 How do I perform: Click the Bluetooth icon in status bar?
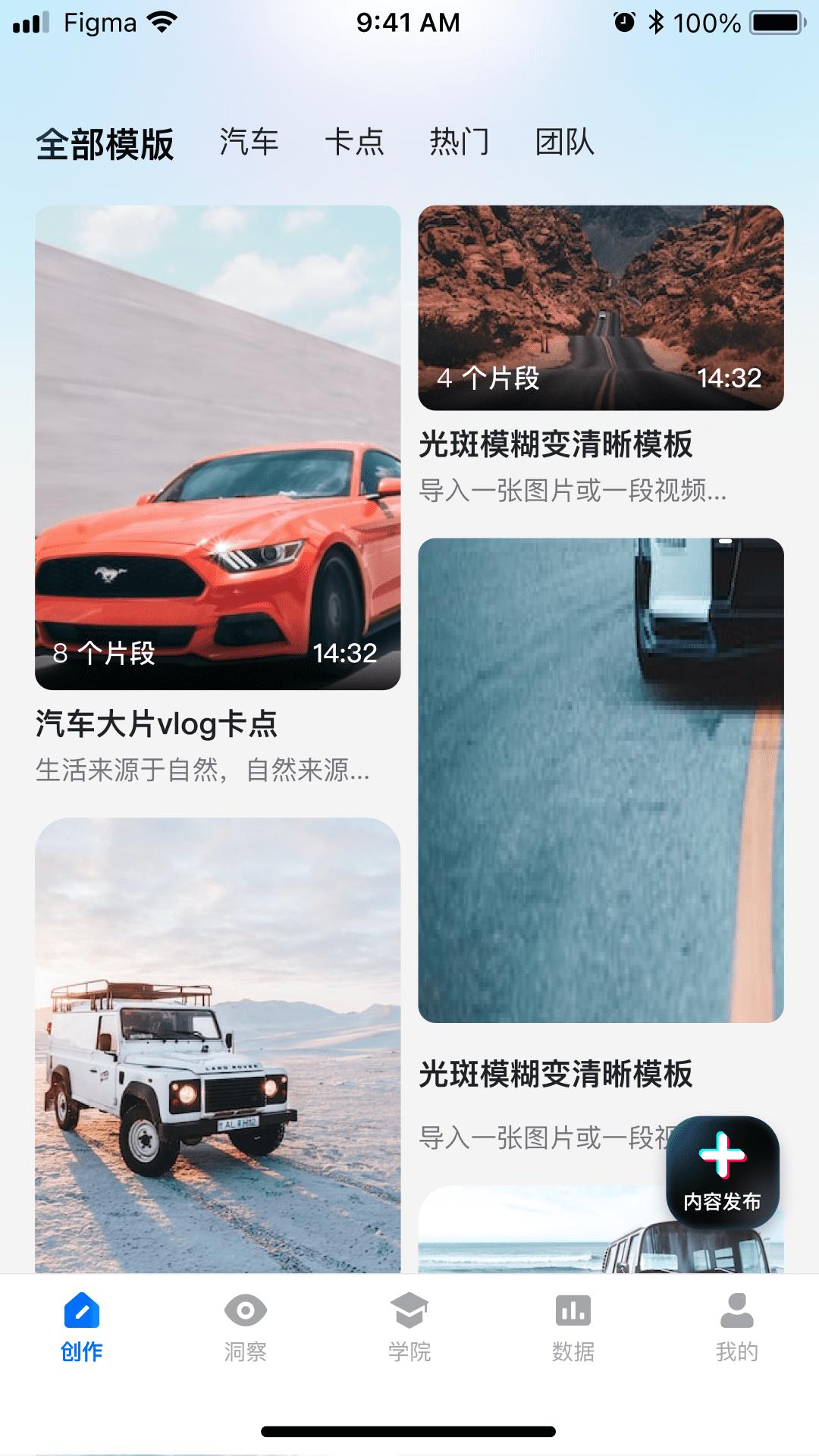657,22
